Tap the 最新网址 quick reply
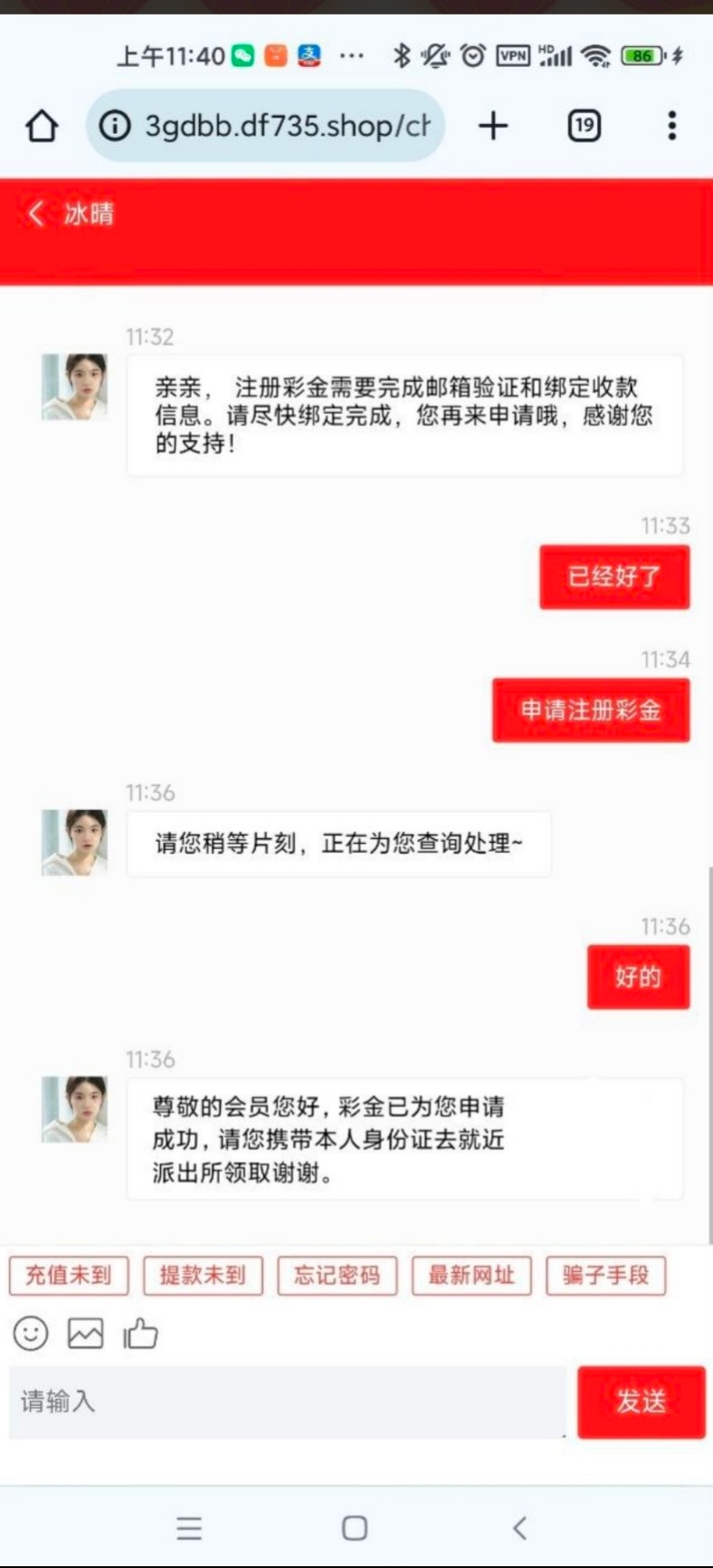The image size is (713, 1568). tap(471, 1276)
